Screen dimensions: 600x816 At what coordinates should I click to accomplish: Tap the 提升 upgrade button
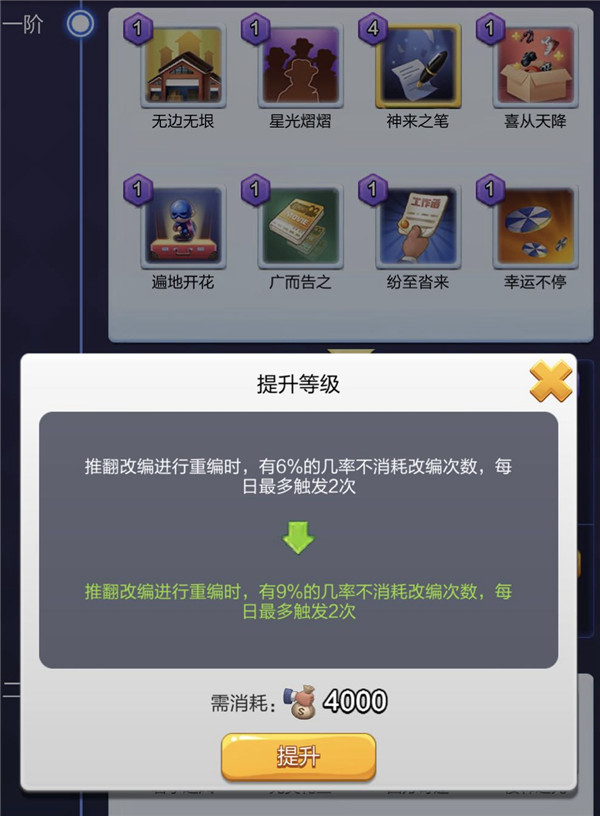298,756
